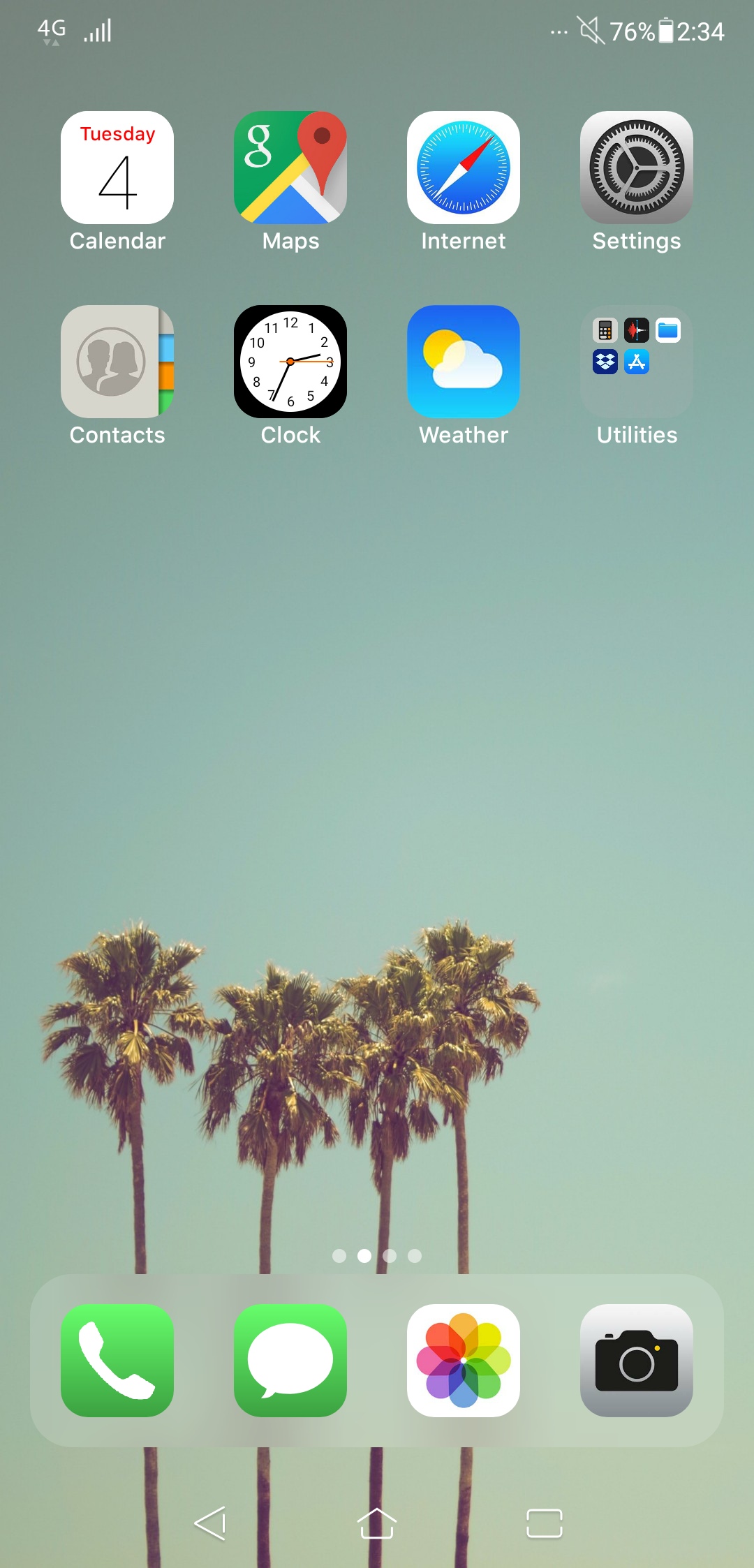Open the Utilities folder
This screenshot has width=754, height=1568.
point(637,362)
